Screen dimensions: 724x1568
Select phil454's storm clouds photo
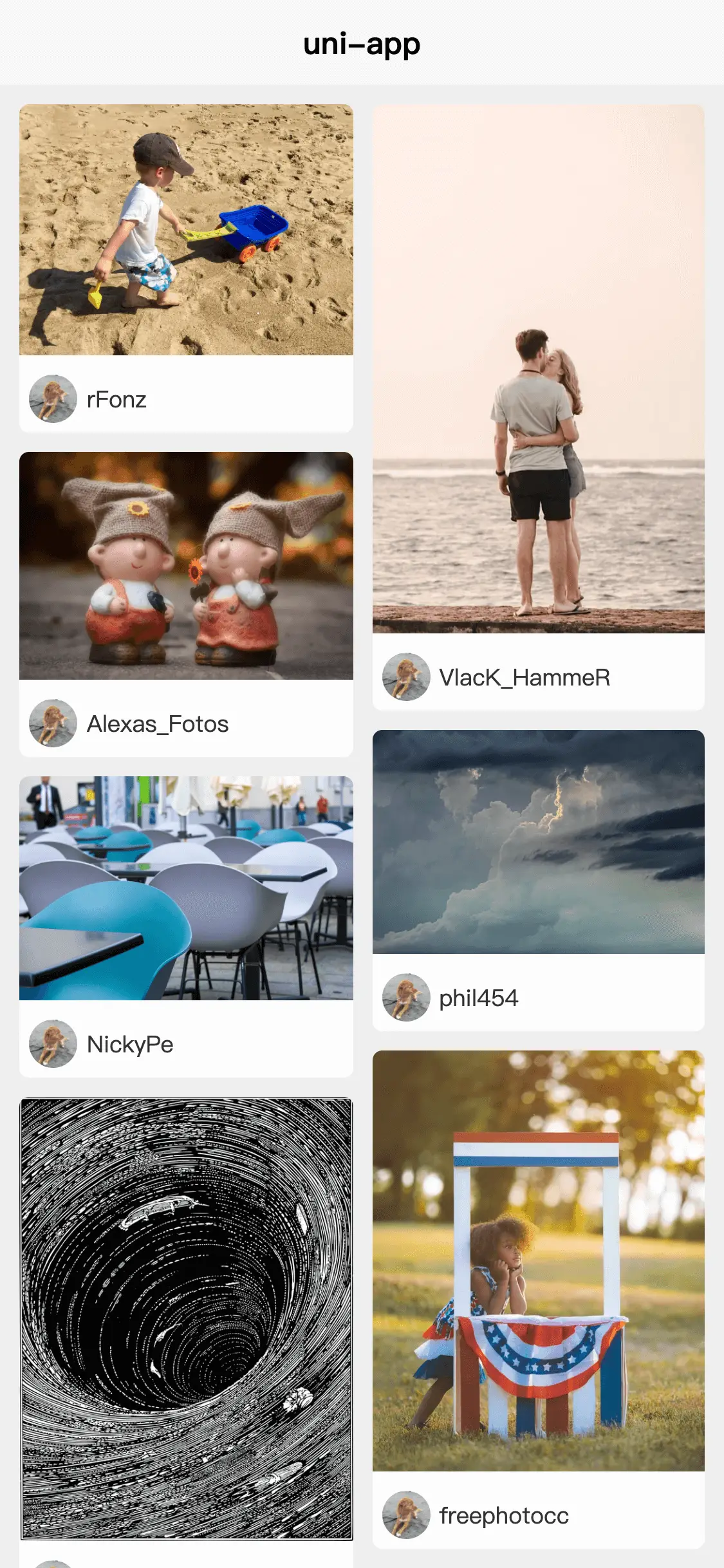tap(538, 842)
